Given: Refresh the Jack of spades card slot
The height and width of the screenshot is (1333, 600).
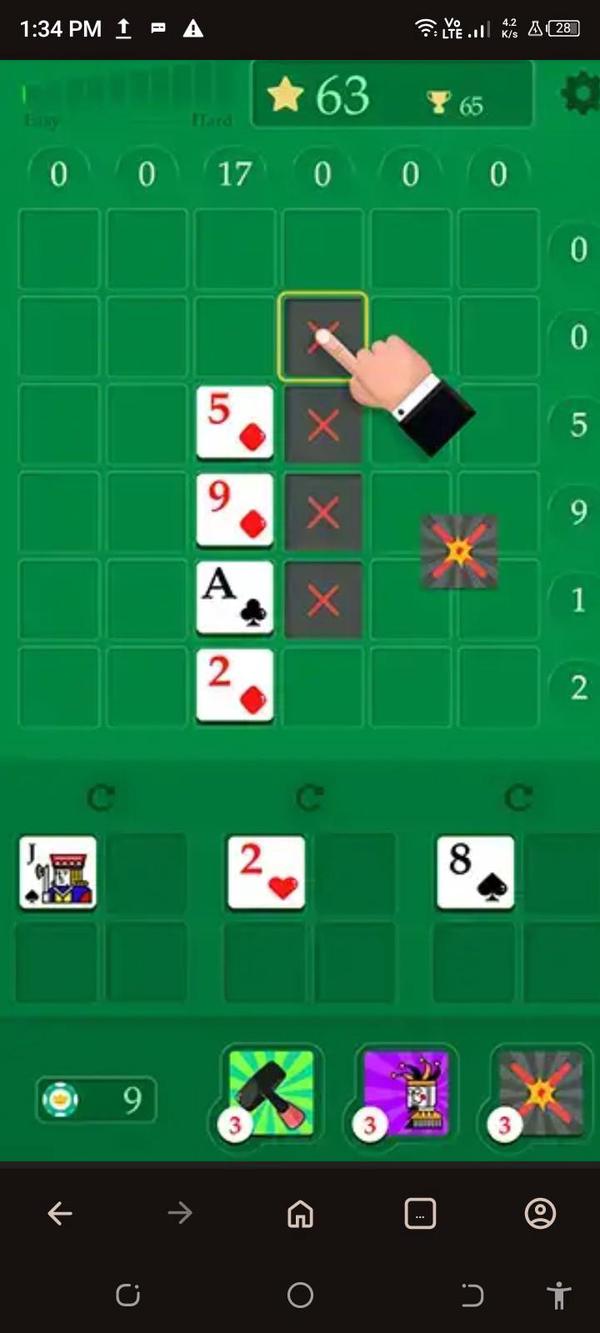Looking at the screenshot, I should pos(100,797).
